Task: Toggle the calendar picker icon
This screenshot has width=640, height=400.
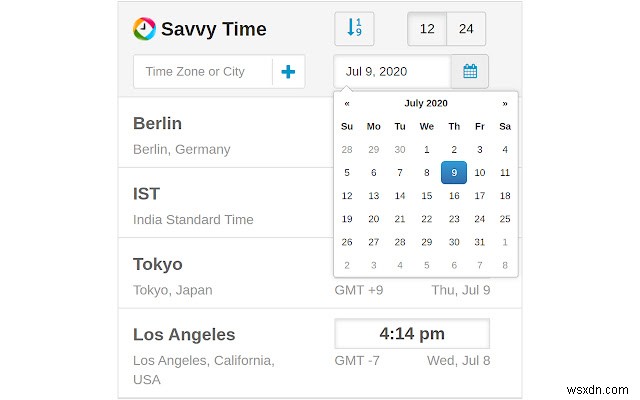Action: click(x=469, y=72)
